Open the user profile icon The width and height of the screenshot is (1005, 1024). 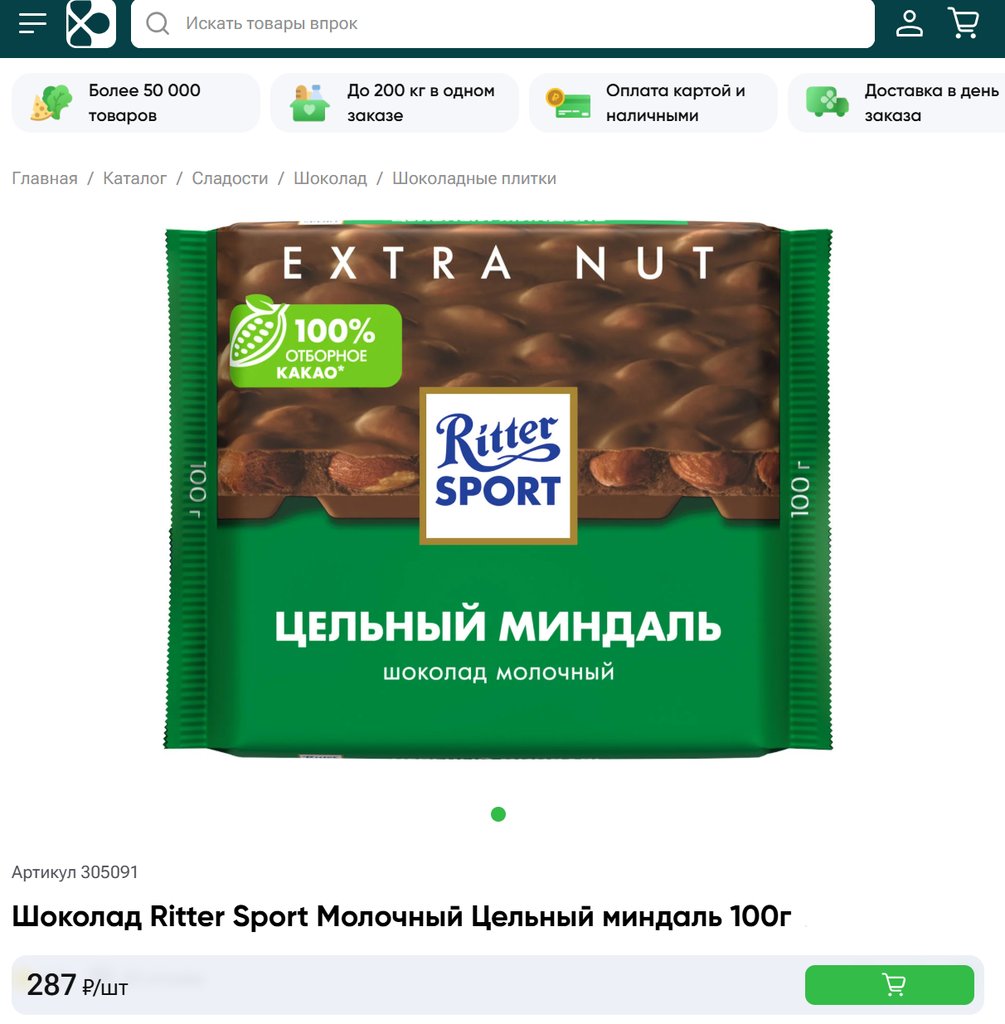pyautogui.click(x=909, y=23)
